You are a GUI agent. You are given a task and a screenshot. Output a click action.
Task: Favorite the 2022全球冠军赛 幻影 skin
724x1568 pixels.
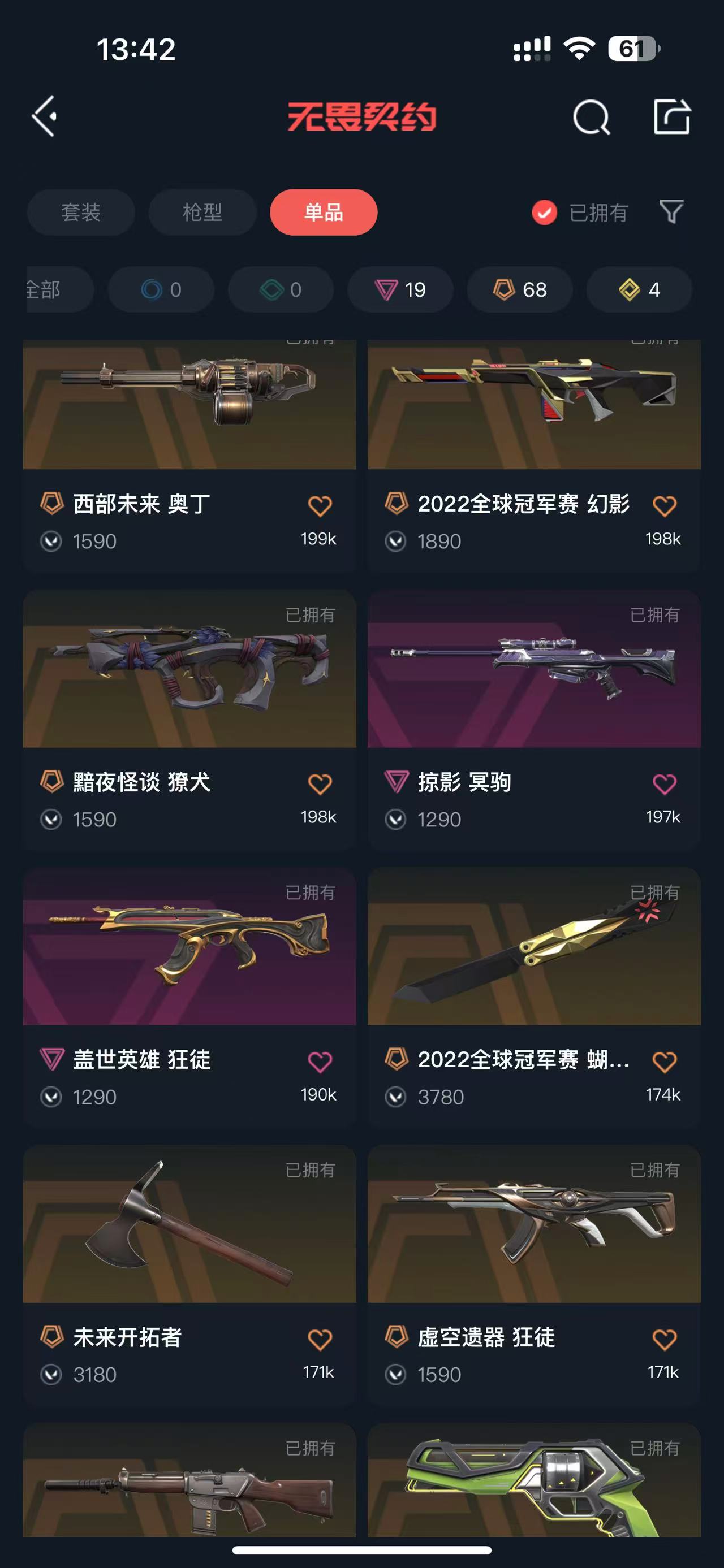[663, 506]
